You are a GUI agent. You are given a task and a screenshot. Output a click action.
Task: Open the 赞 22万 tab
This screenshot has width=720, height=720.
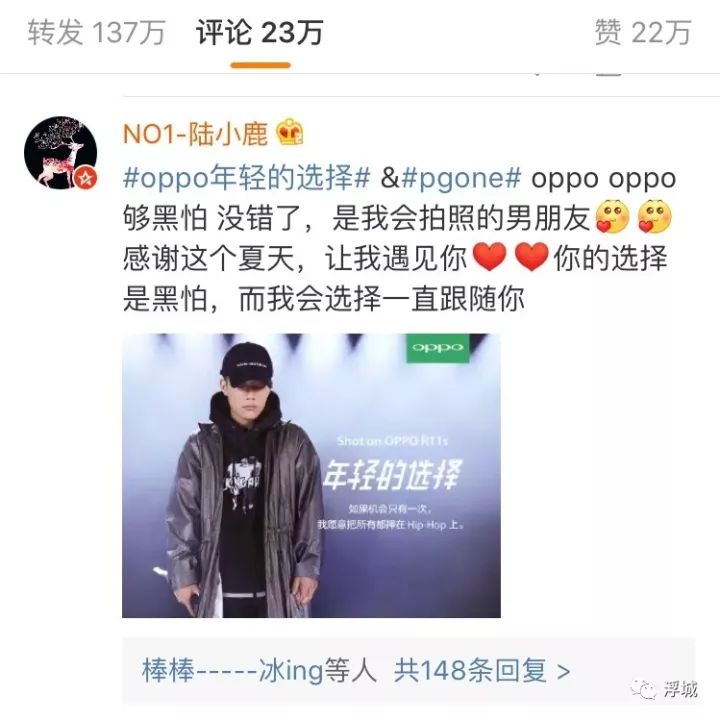[x=642, y=32]
